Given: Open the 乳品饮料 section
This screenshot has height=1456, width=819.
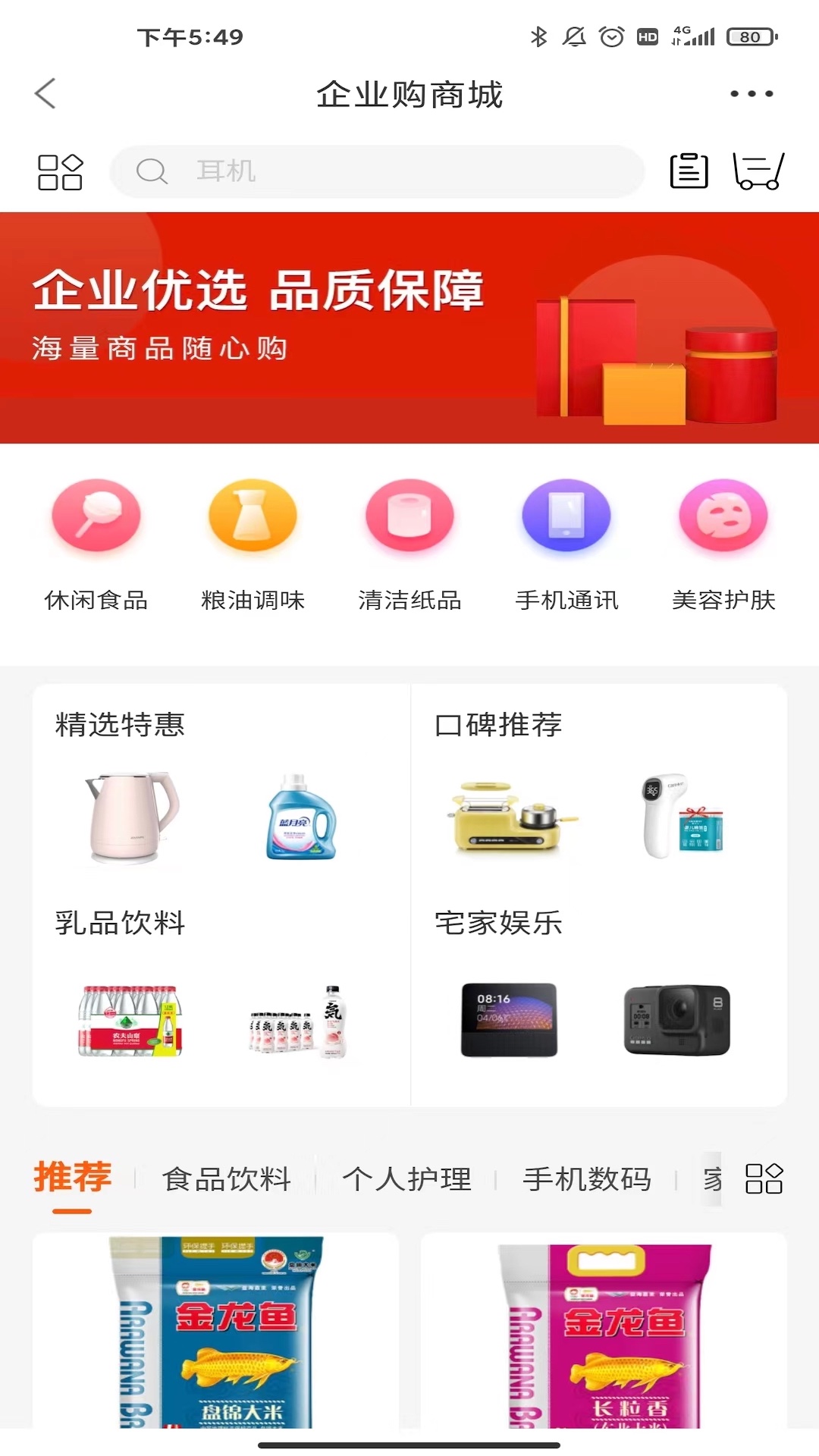Looking at the screenshot, I should point(120,923).
